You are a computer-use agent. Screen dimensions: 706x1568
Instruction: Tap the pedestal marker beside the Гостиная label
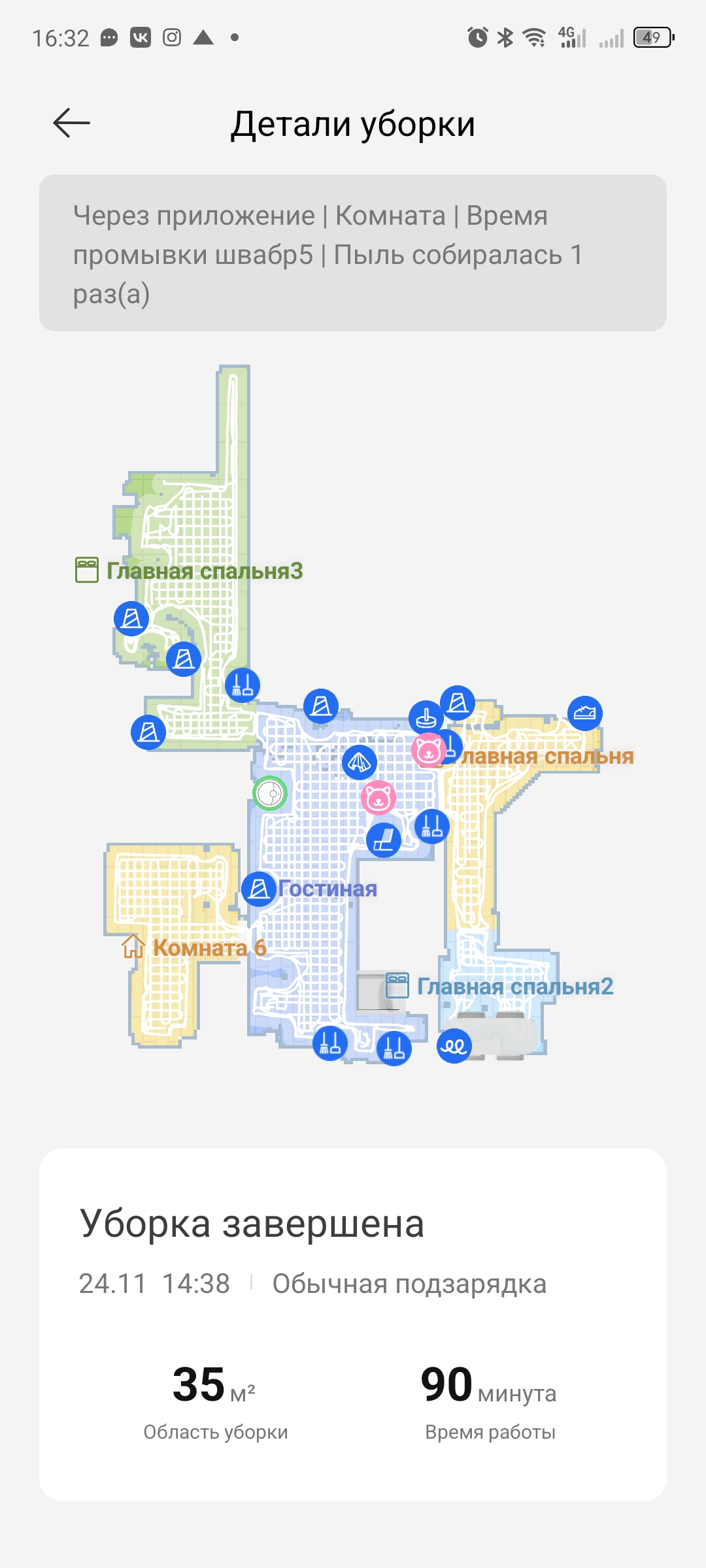click(259, 889)
